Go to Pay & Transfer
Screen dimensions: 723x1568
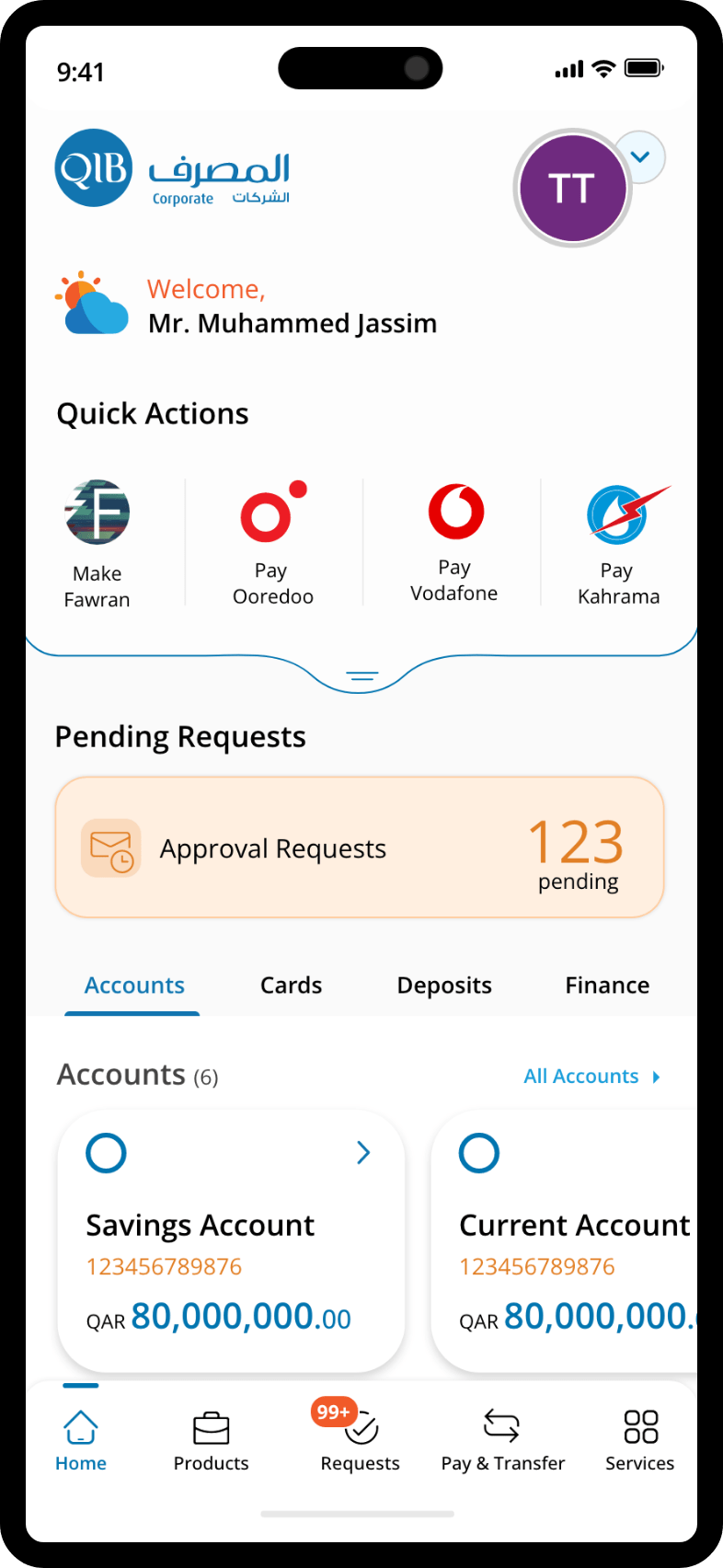pos(502,1441)
